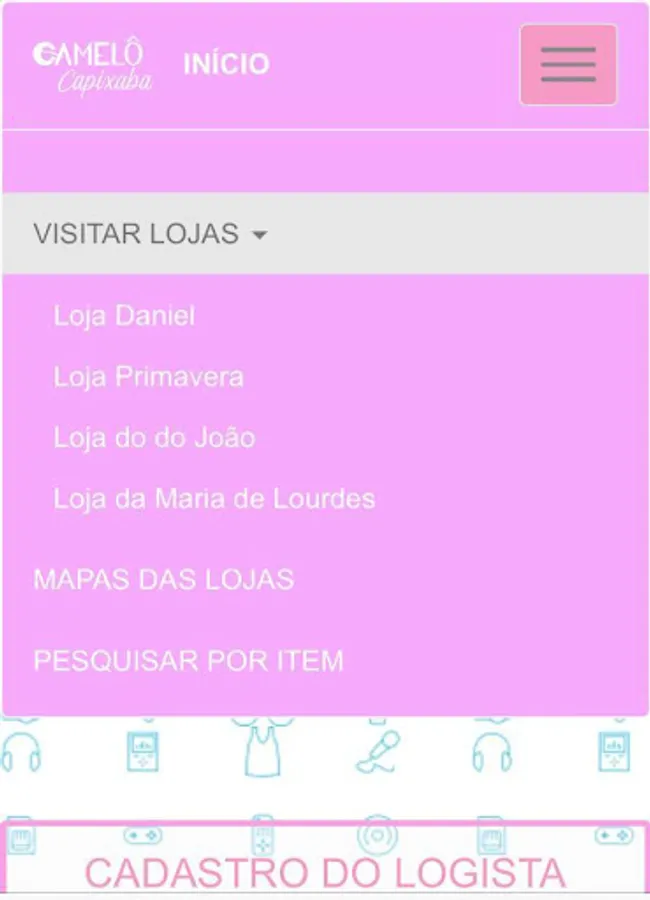
Task: Go to the INÍCIO page
Action: click(x=226, y=64)
